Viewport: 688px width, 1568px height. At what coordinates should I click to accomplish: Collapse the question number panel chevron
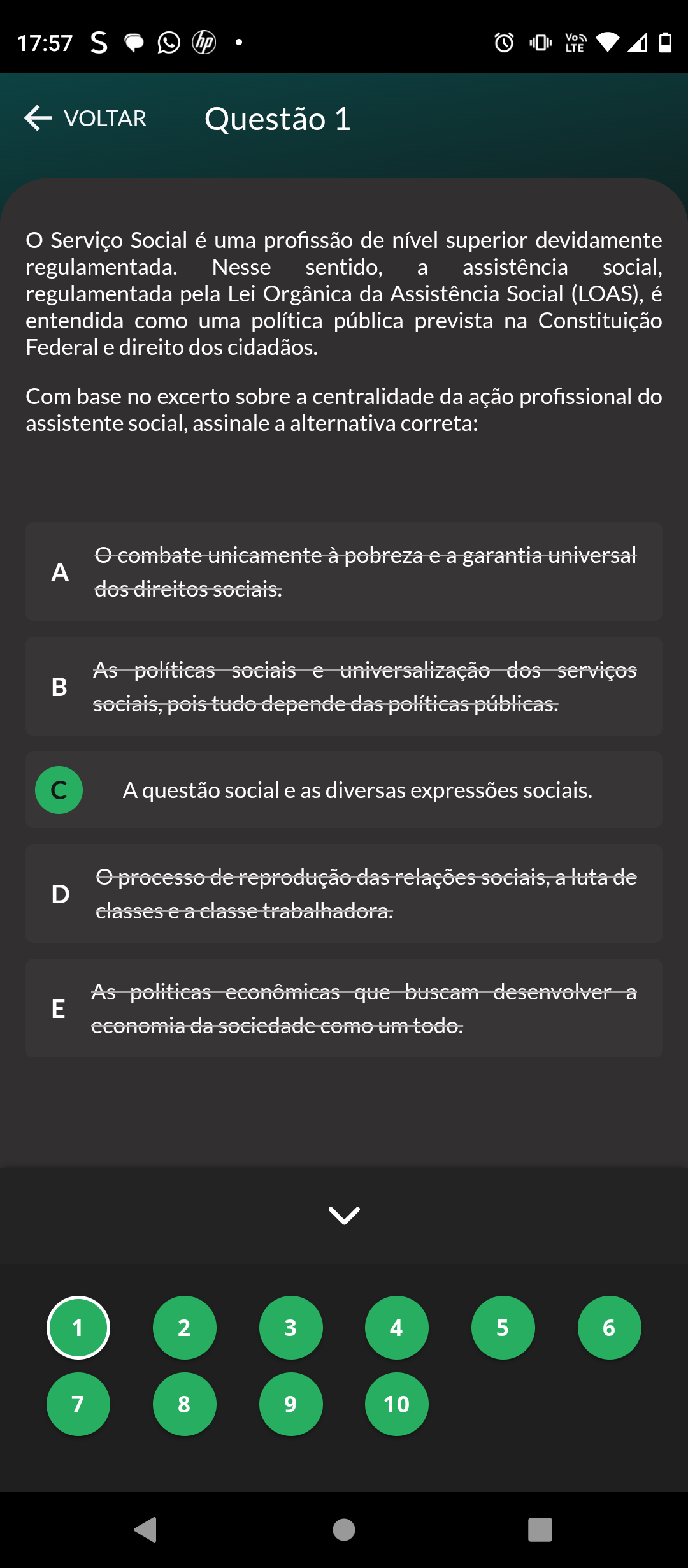click(x=344, y=1216)
